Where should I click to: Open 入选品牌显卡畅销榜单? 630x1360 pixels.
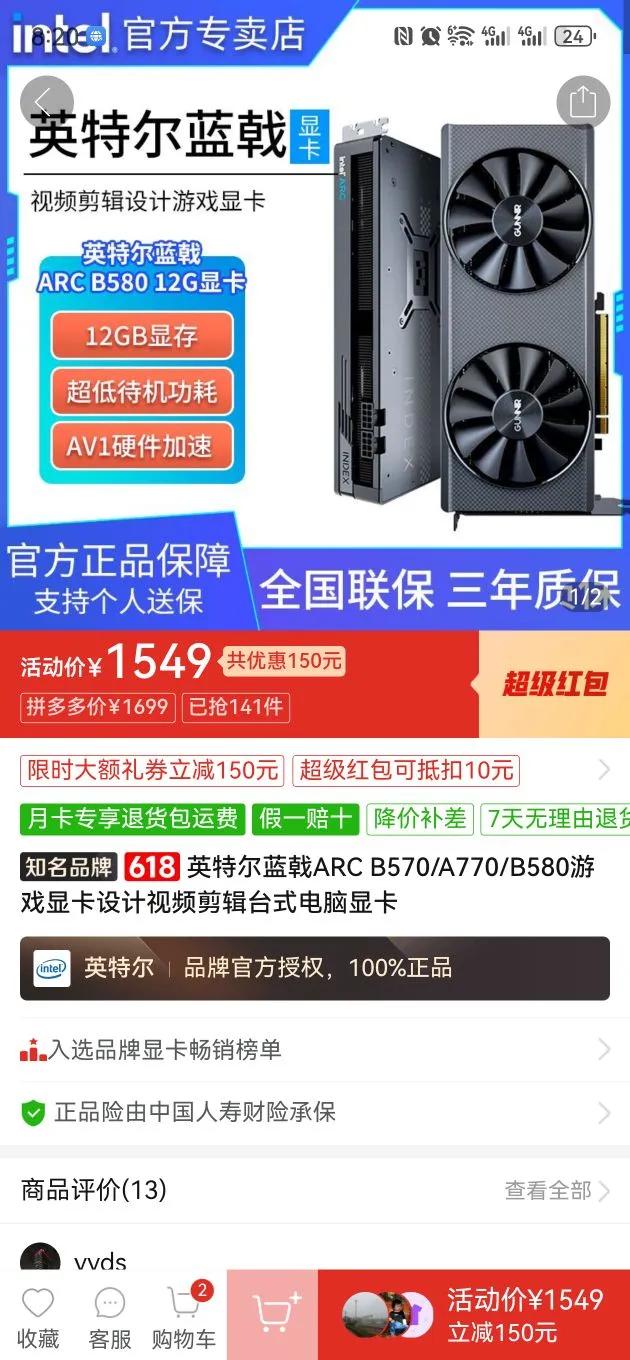[x=315, y=1050]
